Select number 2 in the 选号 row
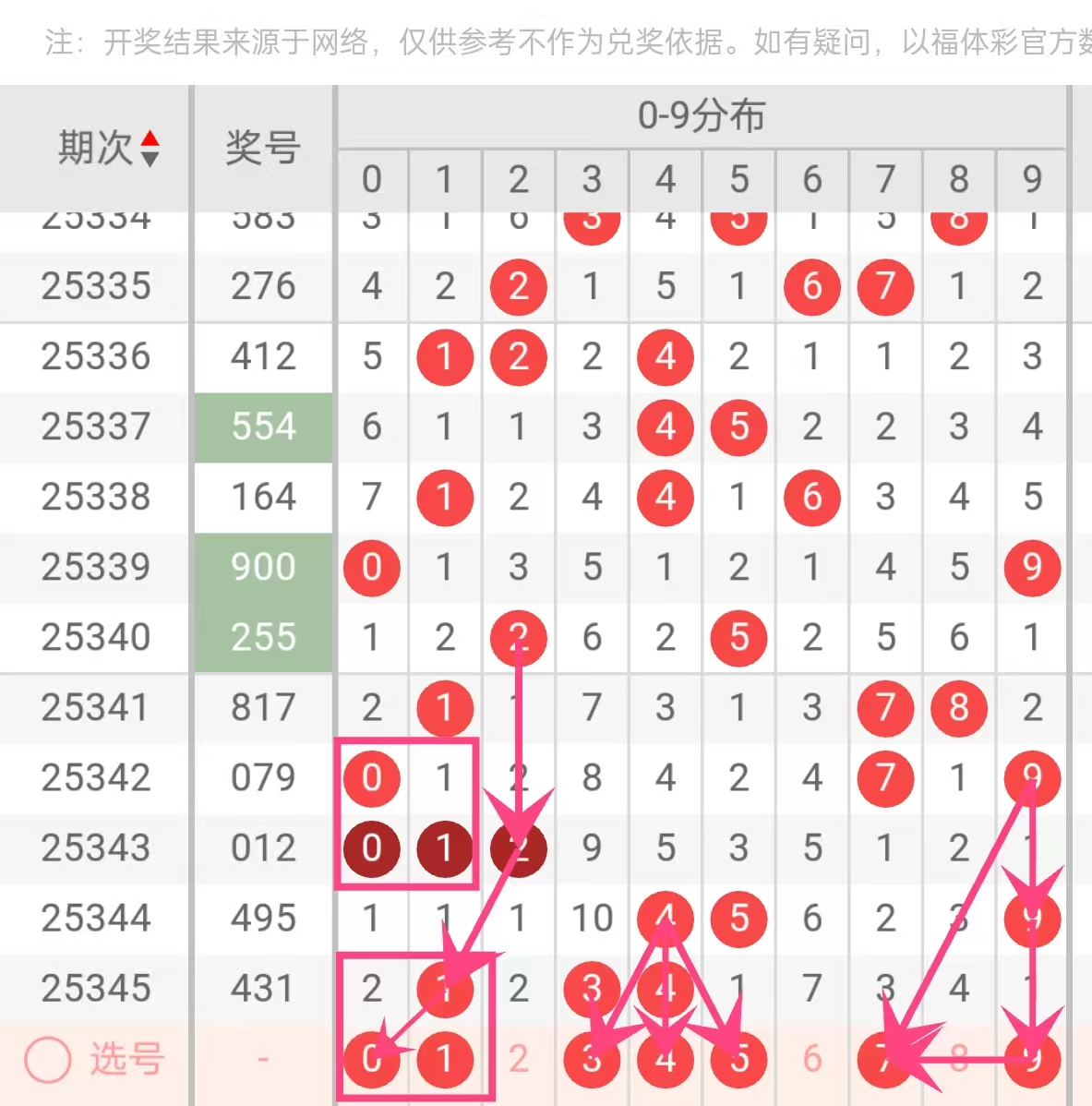Viewport: 1092px width, 1106px height. pyautogui.click(x=519, y=1060)
